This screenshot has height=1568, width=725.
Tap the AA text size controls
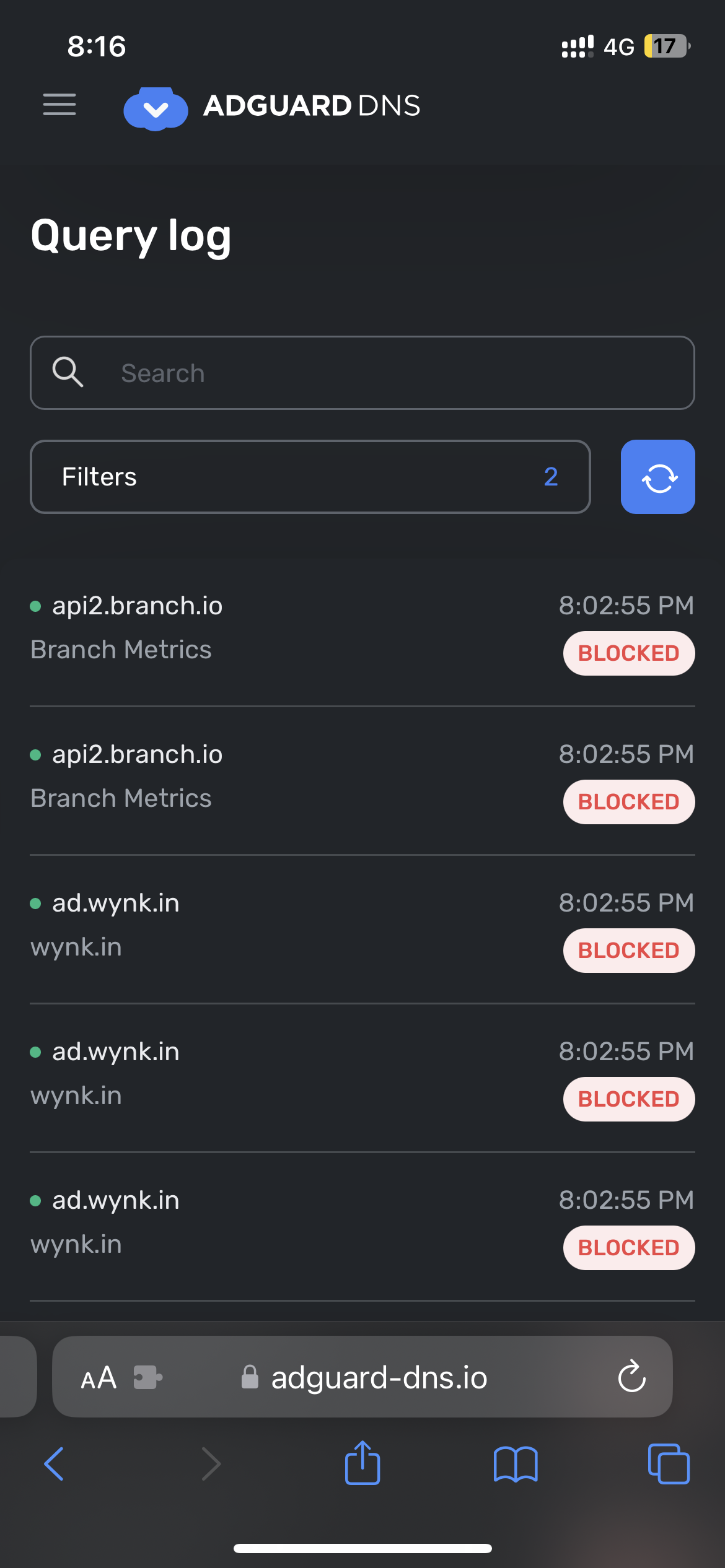point(97,1378)
